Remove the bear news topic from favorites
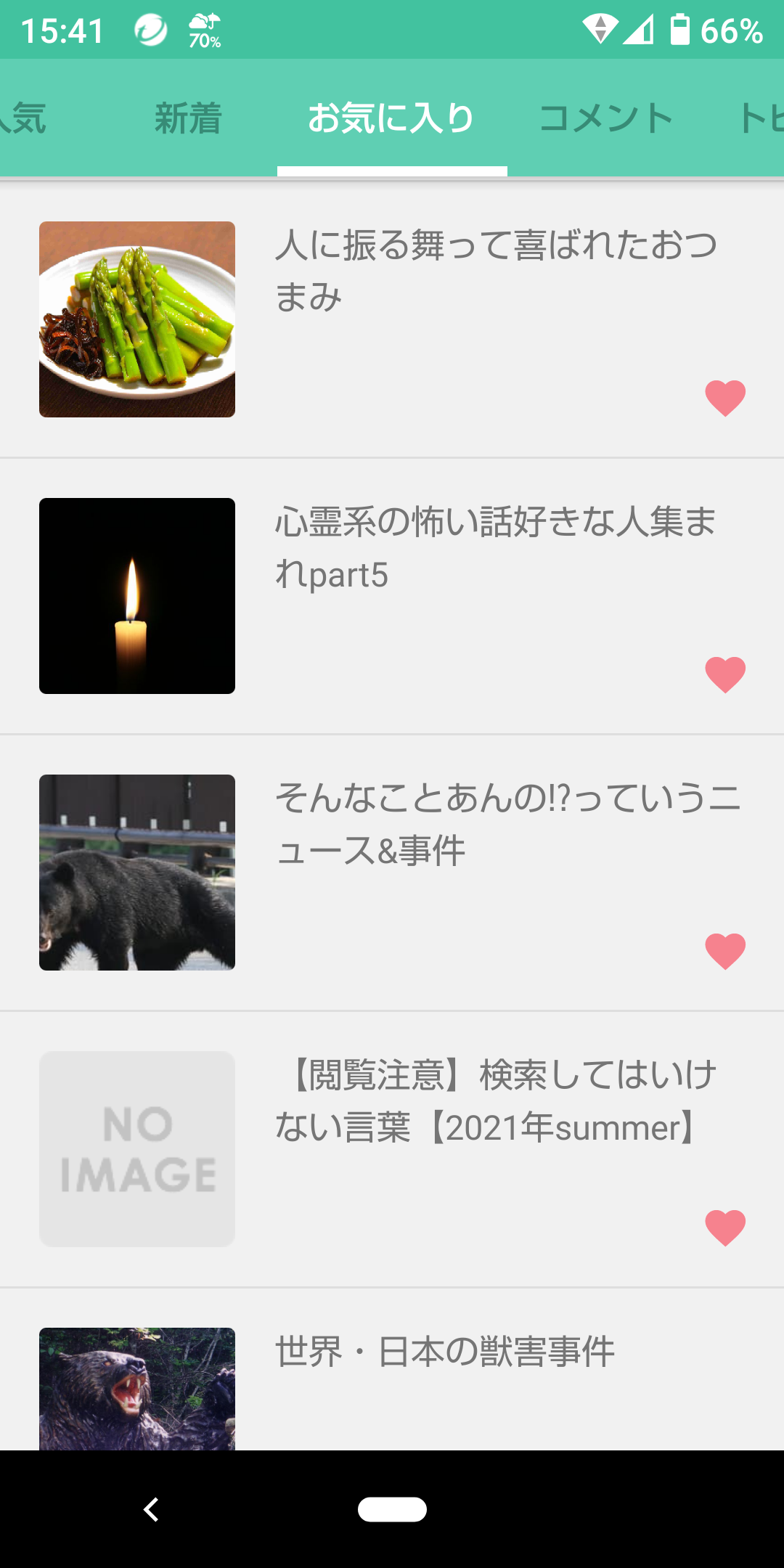This screenshot has width=784, height=1568. coord(726,950)
